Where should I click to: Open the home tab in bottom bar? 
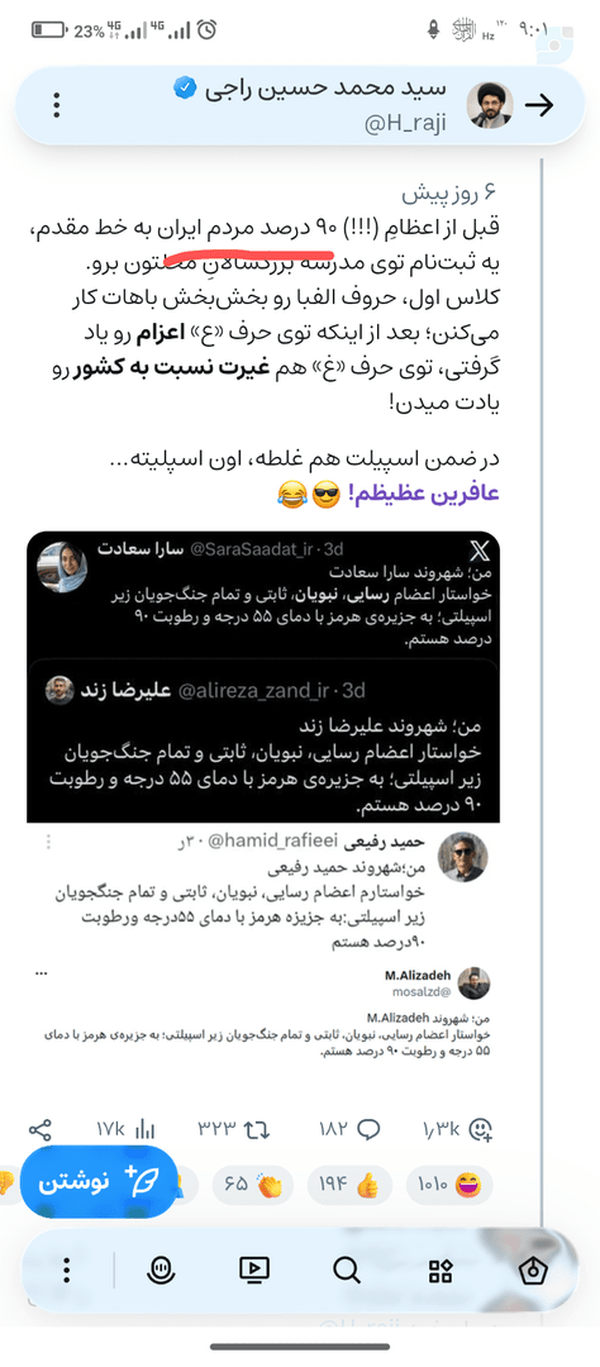pos(531,1270)
